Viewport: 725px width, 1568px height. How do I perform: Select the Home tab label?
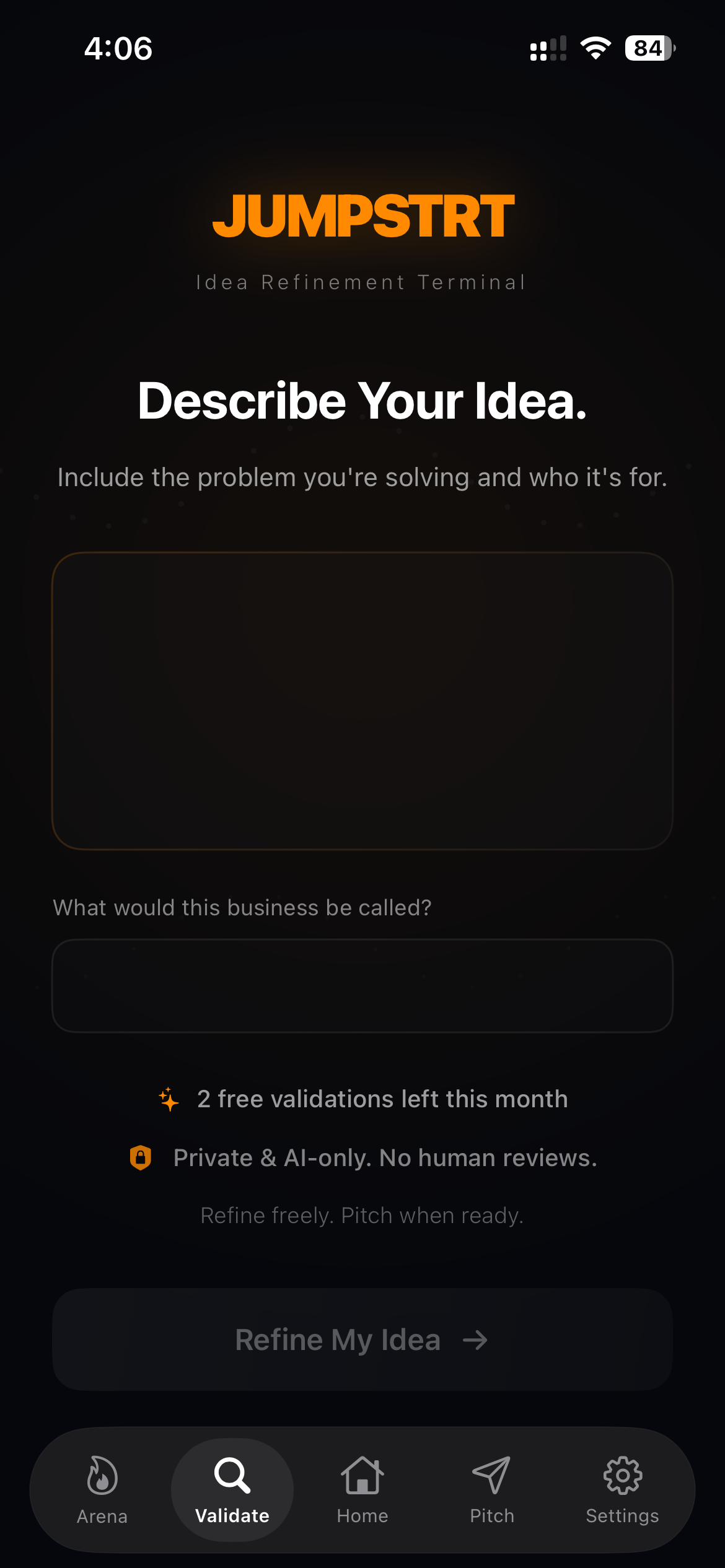point(362,1515)
